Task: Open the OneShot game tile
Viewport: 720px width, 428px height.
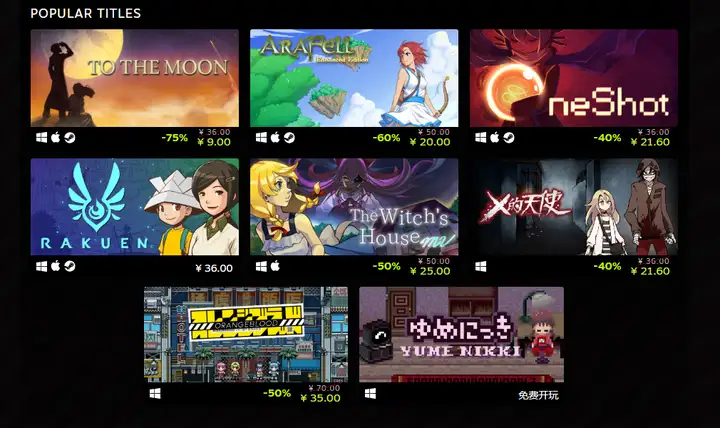Action: (x=574, y=78)
